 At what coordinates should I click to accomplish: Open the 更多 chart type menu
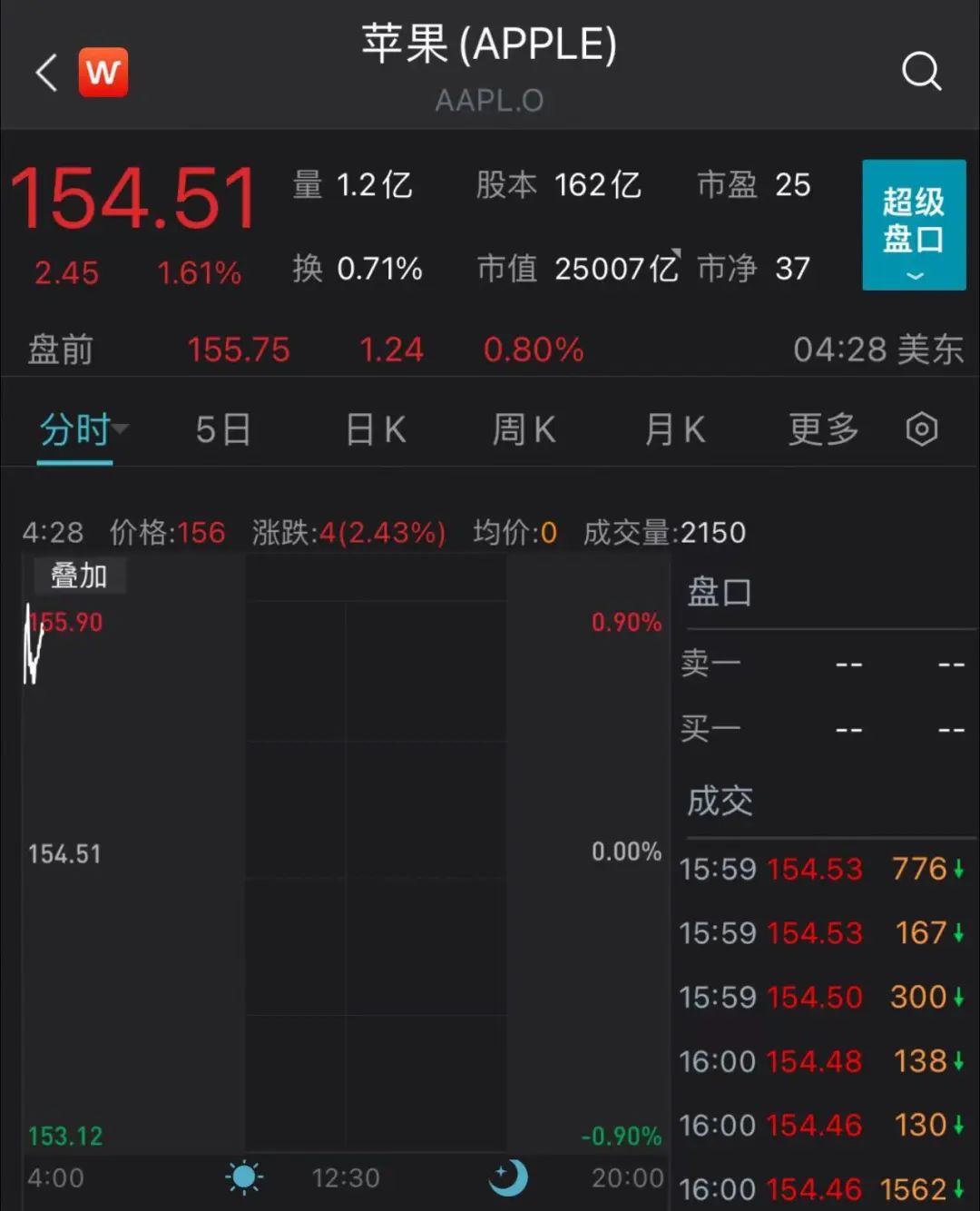pyautogui.click(x=821, y=428)
